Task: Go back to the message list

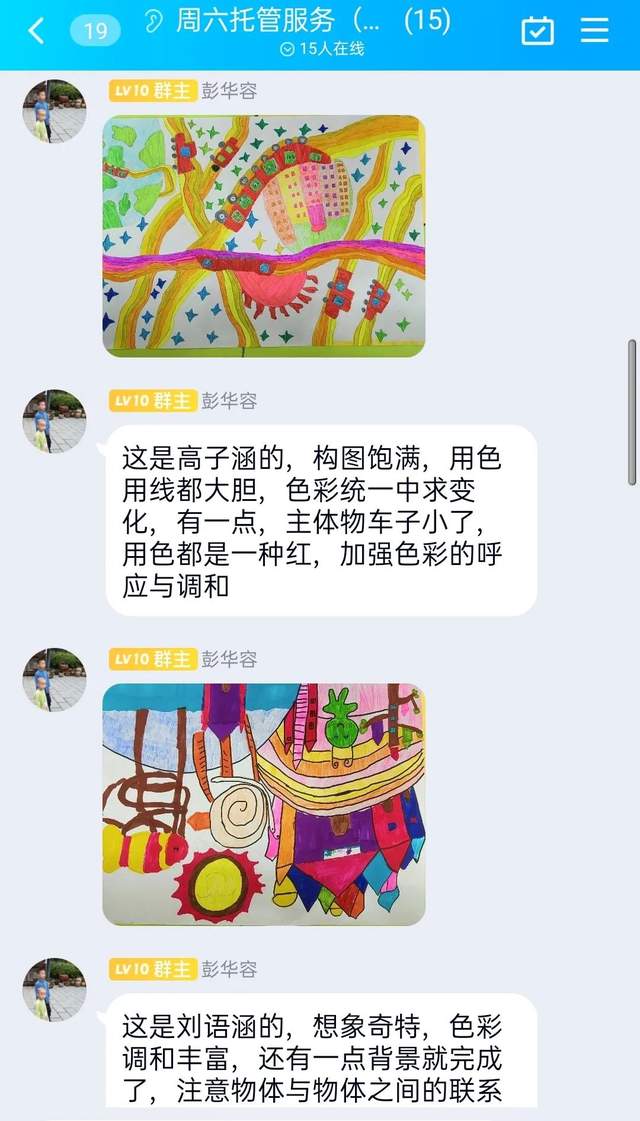Action: (36, 30)
